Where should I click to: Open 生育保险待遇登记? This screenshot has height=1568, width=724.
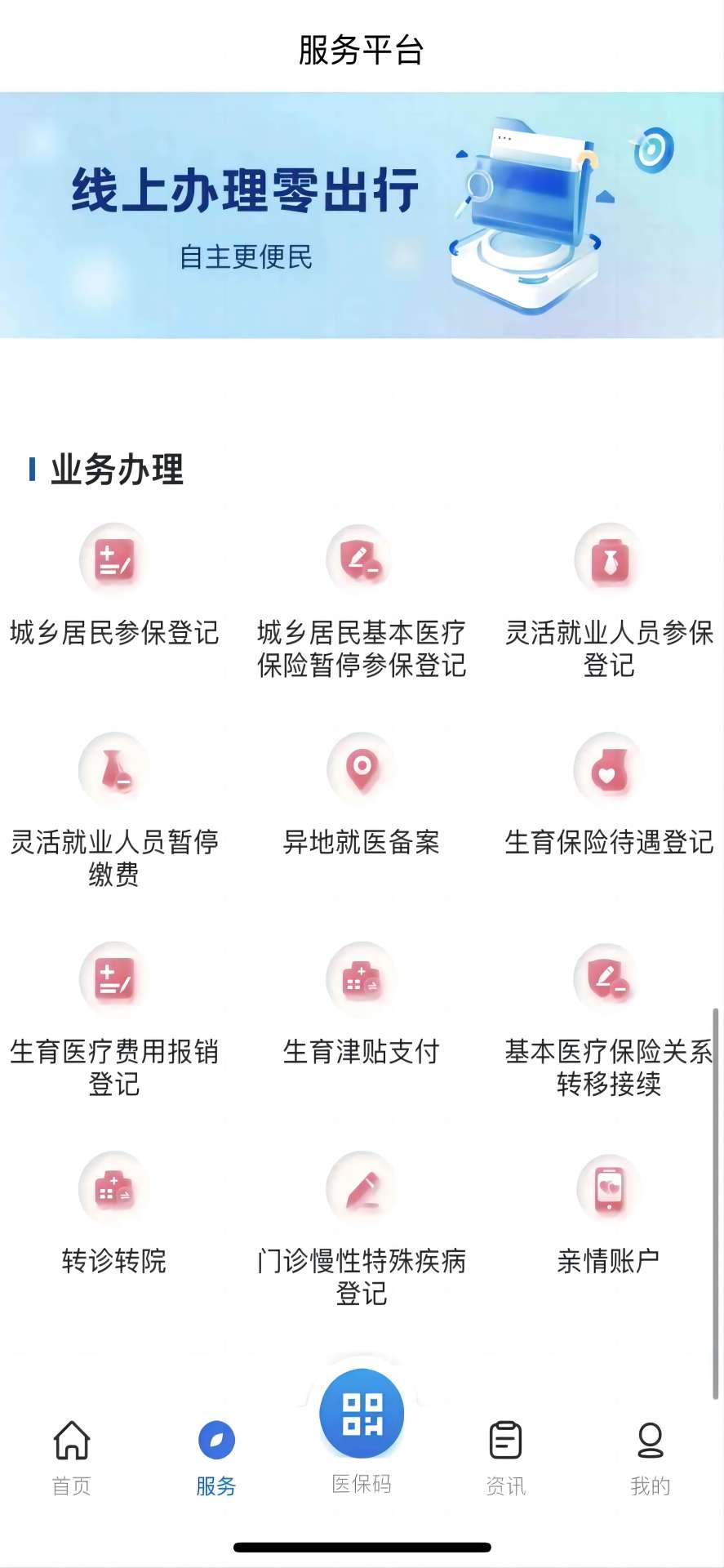click(x=609, y=796)
